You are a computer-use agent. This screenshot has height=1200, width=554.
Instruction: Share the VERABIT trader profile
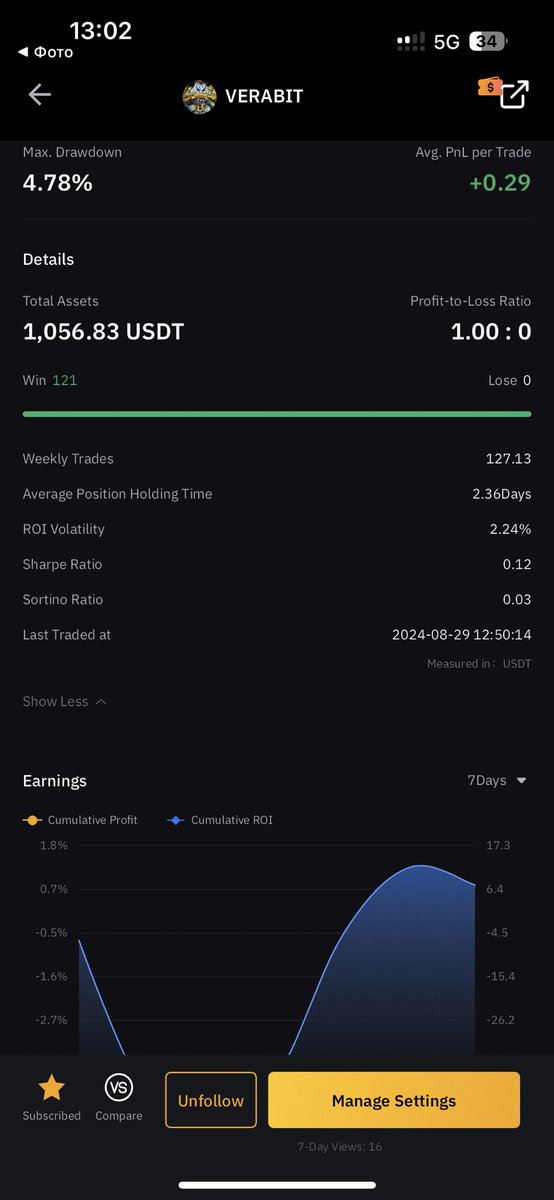tap(514, 95)
